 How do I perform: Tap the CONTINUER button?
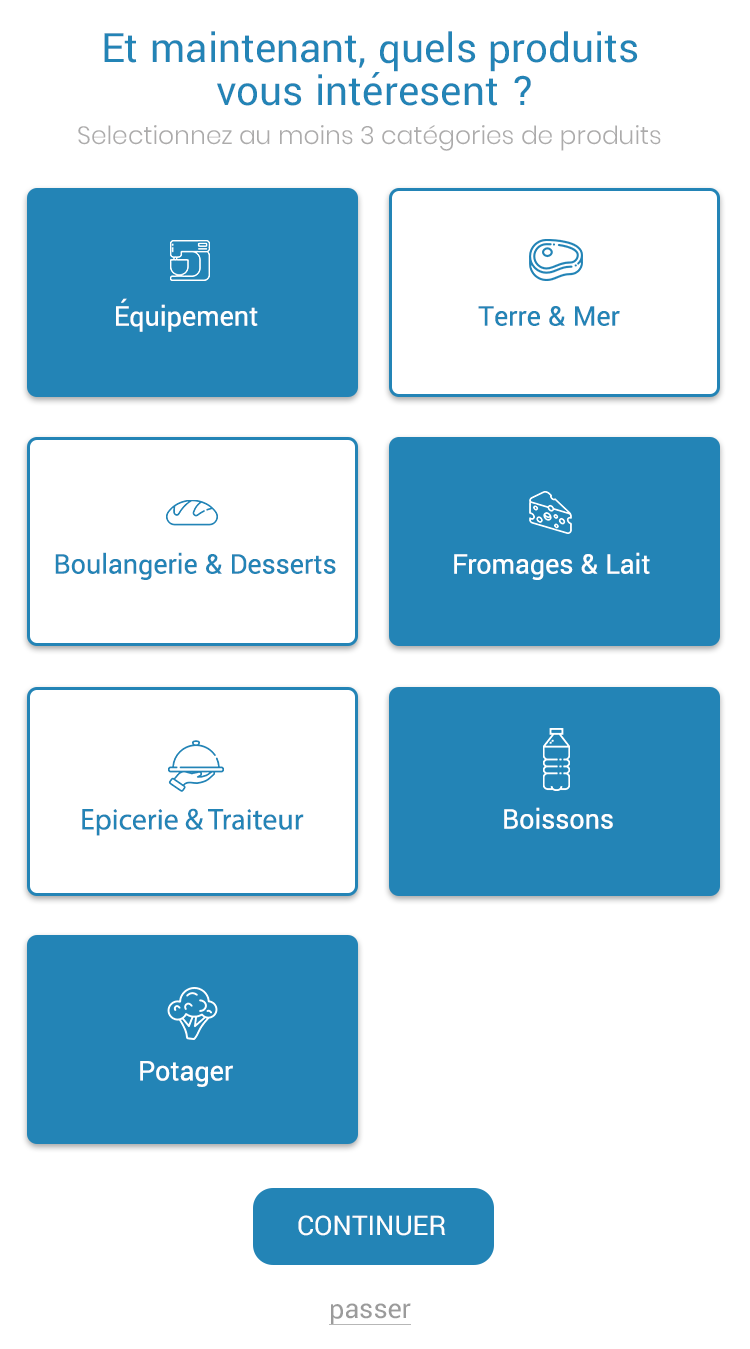pyautogui.click(x=373, y=1226)
